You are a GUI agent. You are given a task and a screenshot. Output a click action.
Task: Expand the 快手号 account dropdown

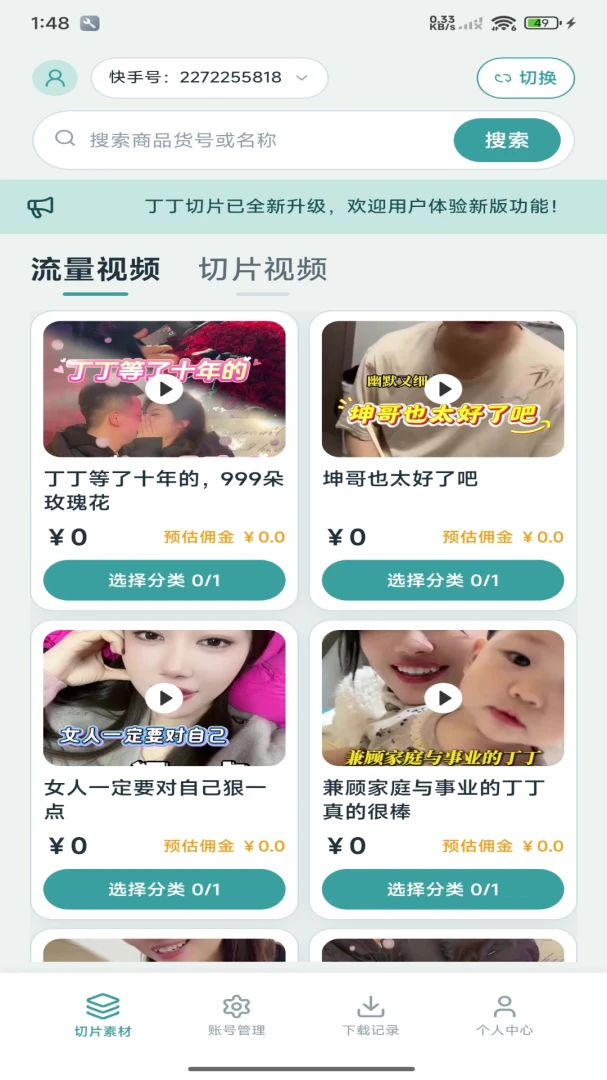209,78
